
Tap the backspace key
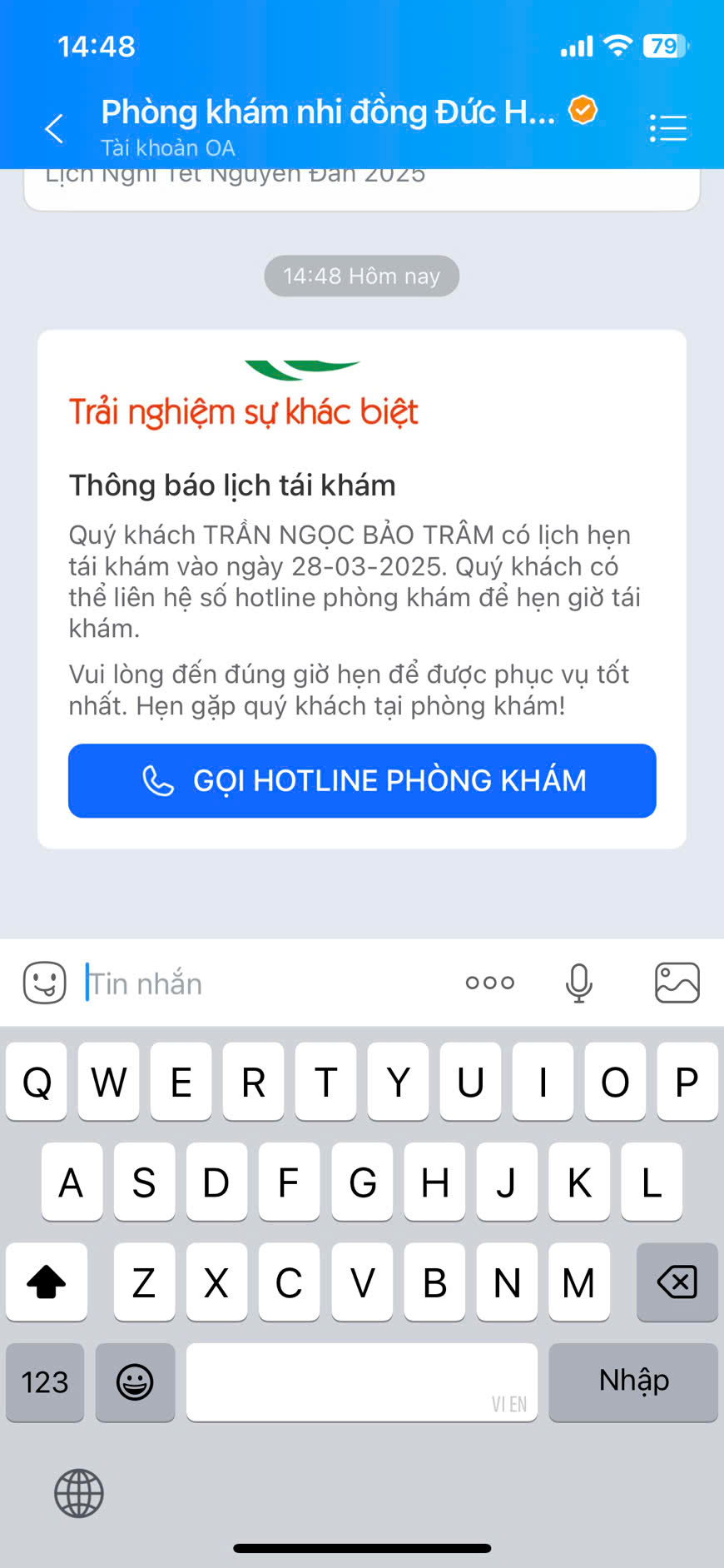[677, 1282]
